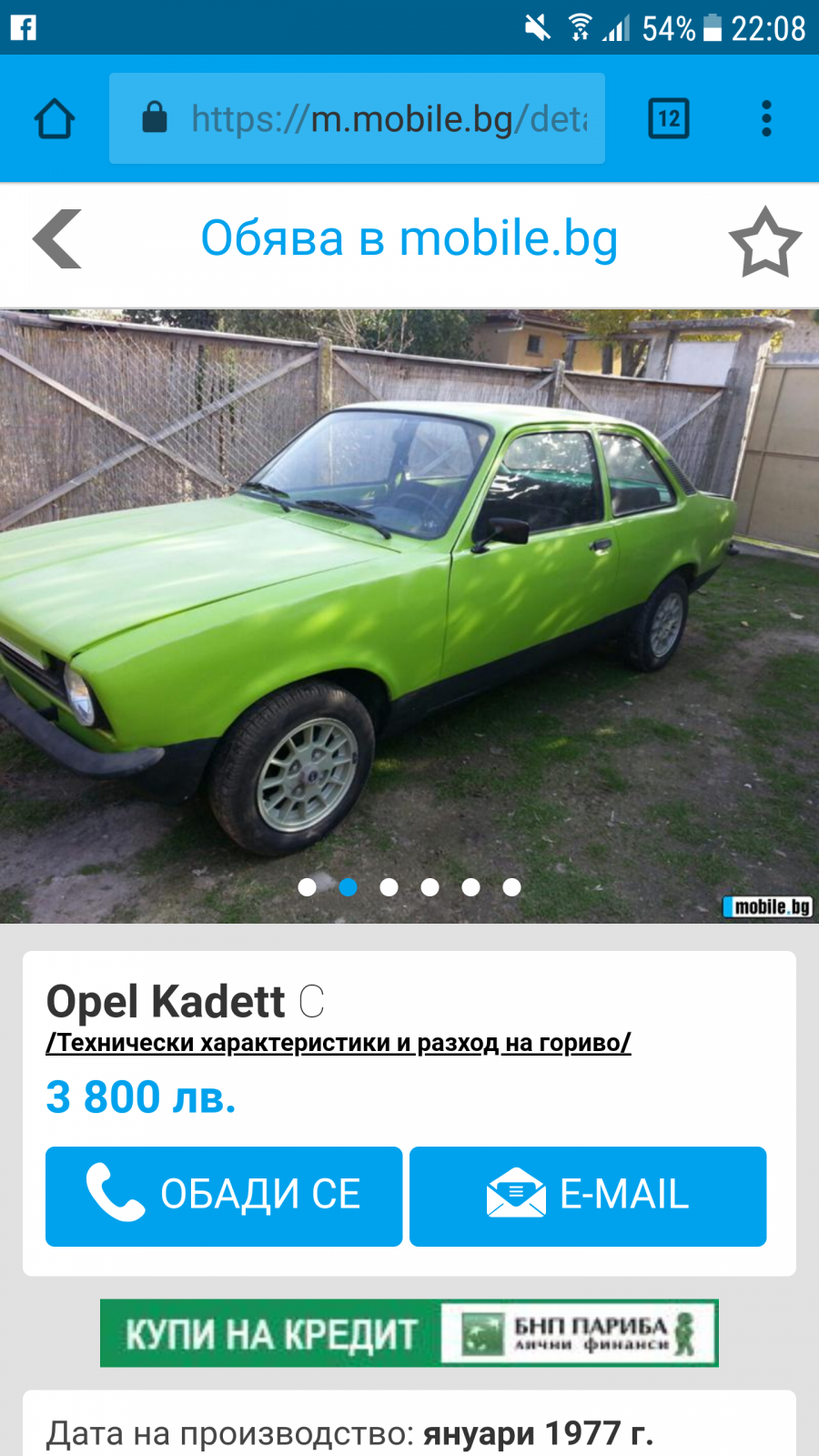Screen dimensions: 819x1456
Task: Send the seller an E-MAIL
Action: point(588,1196)
